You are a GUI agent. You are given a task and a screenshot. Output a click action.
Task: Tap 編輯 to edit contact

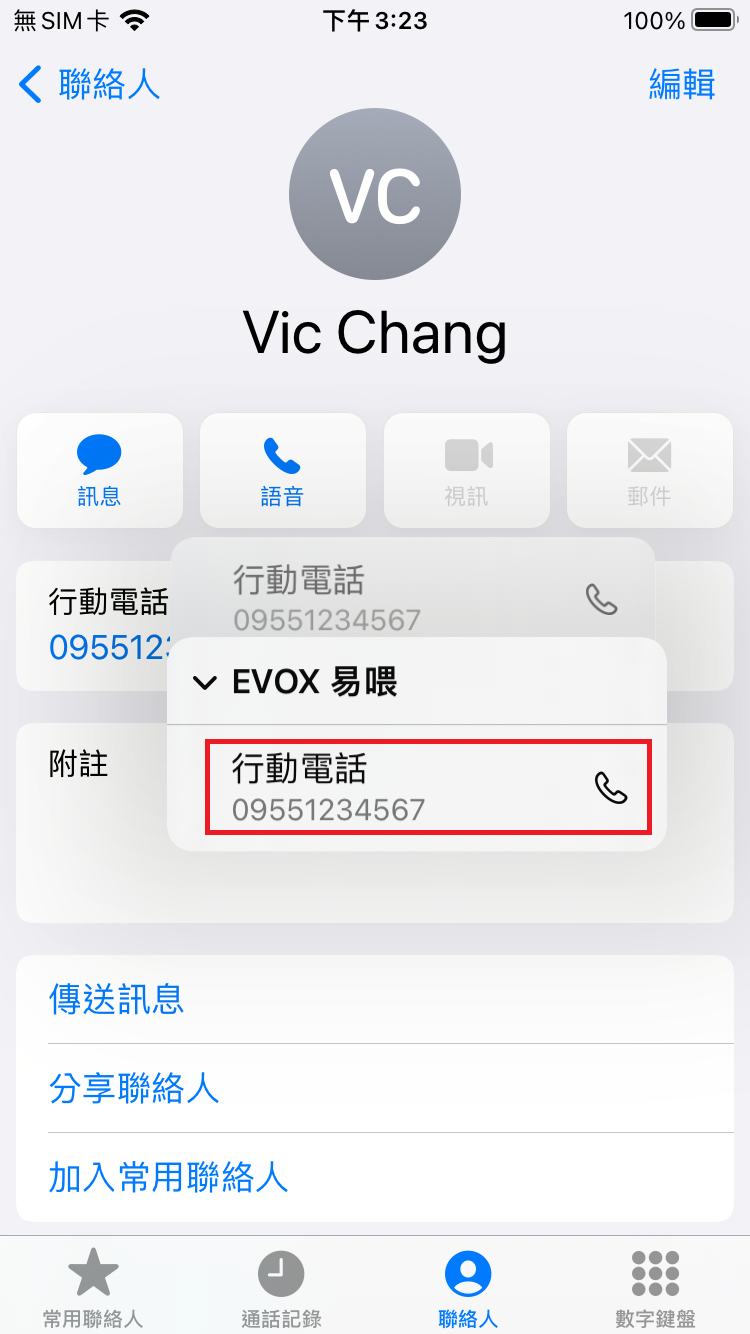click(682, 84)
